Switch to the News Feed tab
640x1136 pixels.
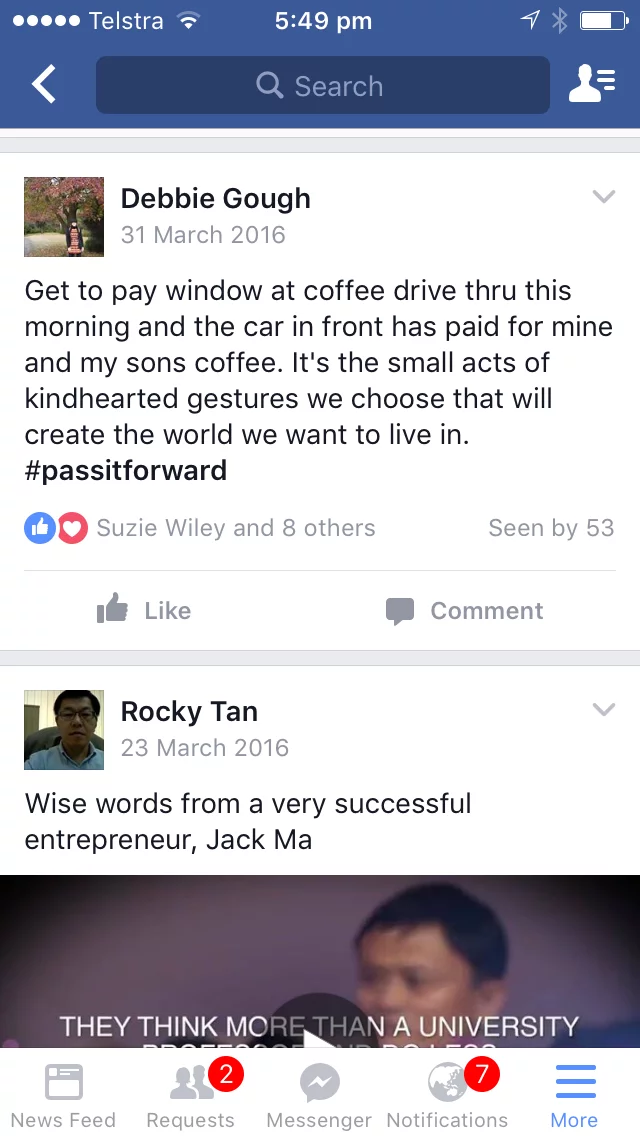[63, 1095]
